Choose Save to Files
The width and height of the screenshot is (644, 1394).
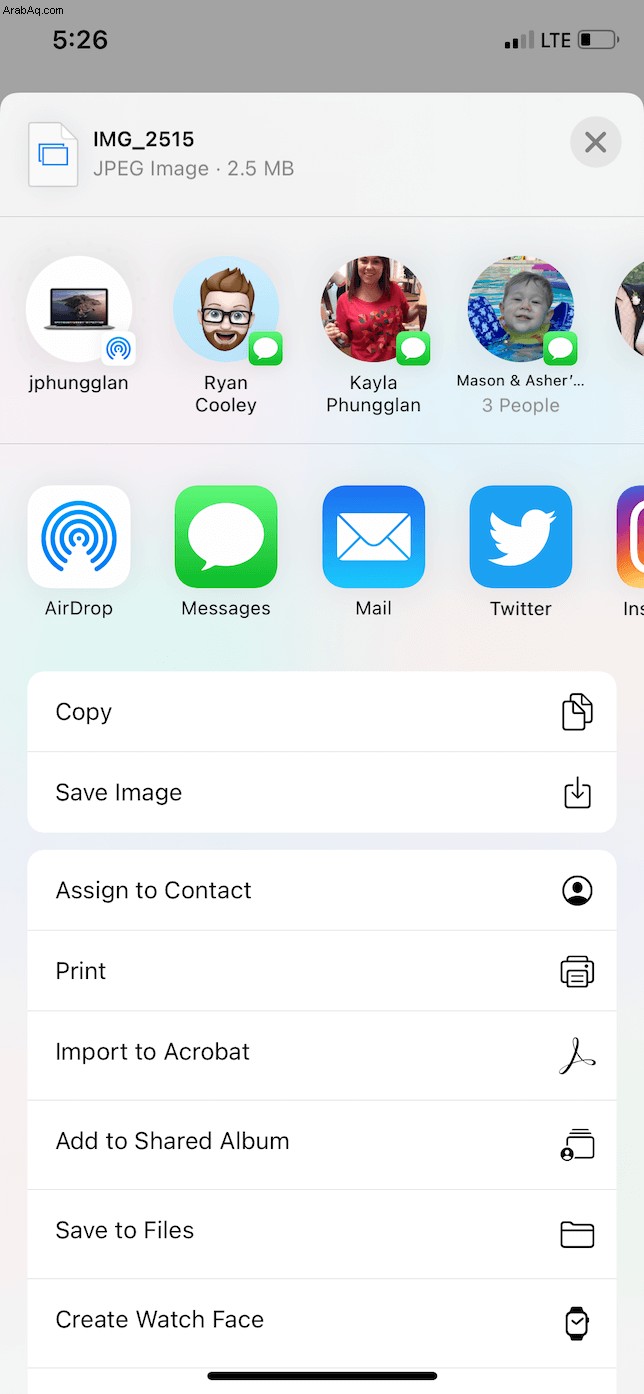[x=322, y=1231]
